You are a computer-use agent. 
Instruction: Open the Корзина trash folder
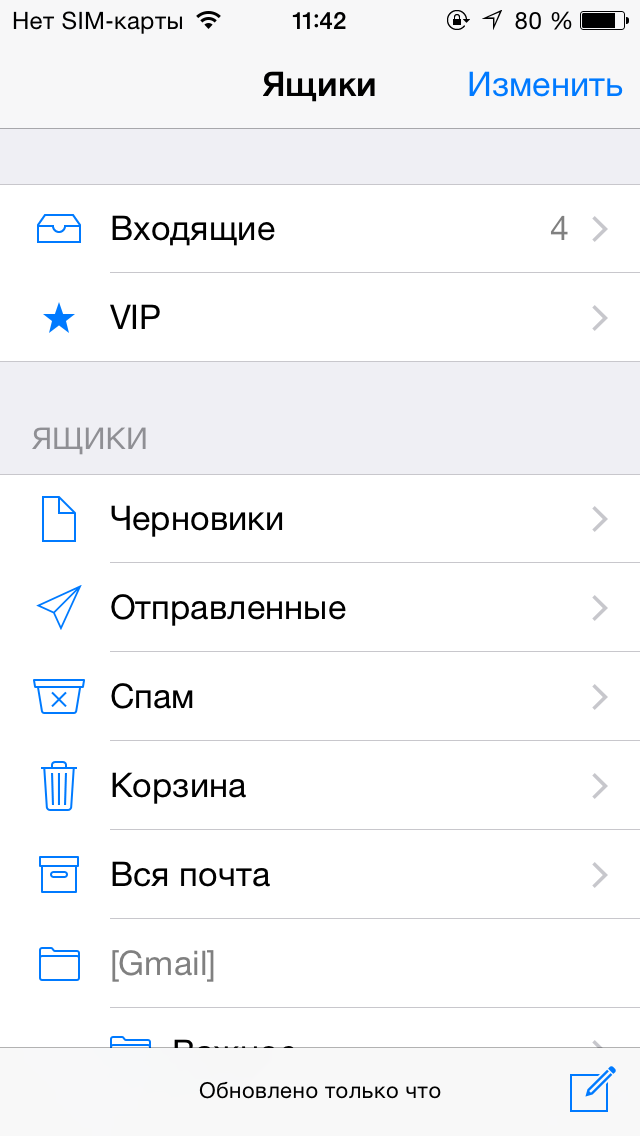(320, 786)
